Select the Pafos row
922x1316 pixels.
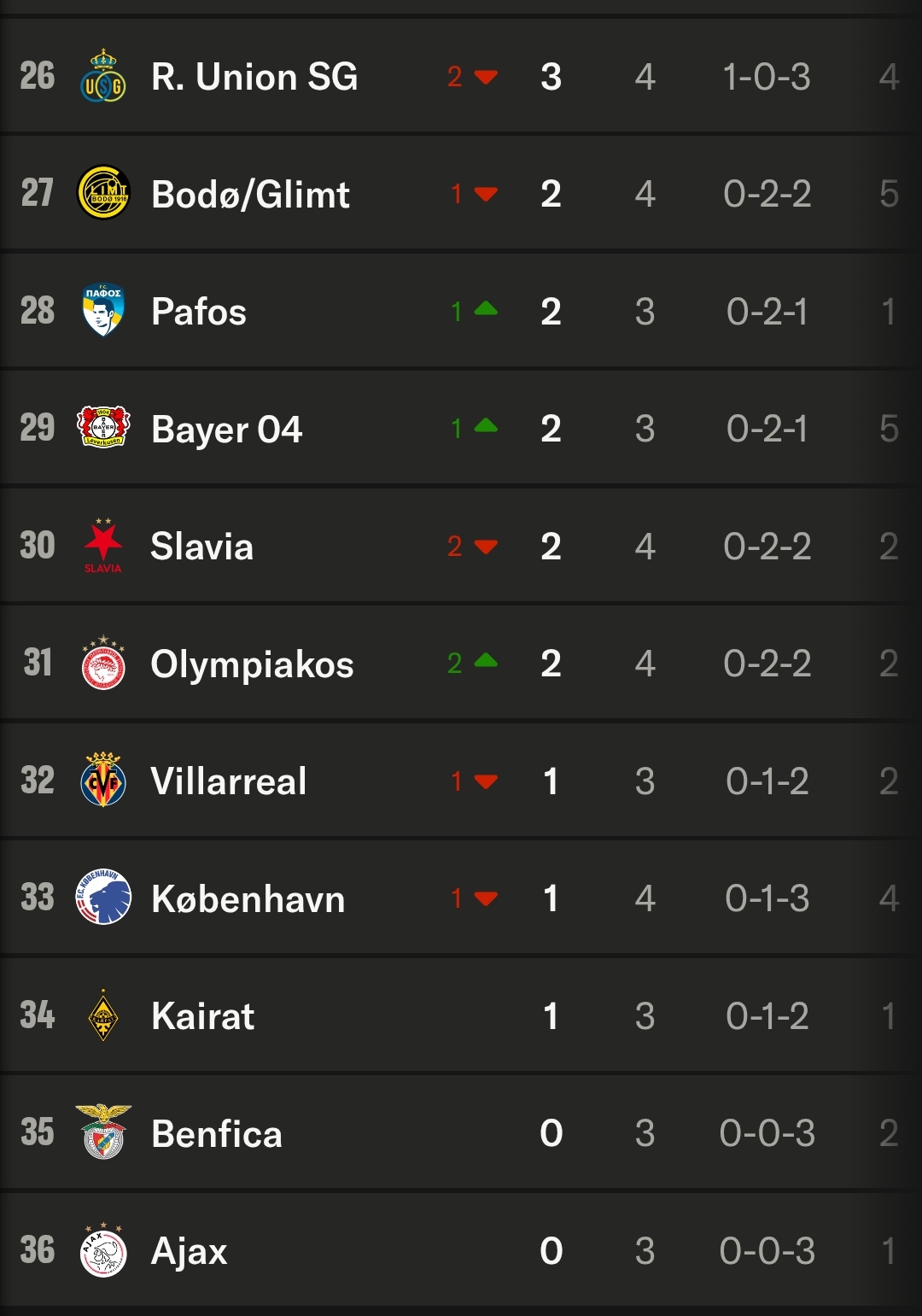click(x=199, y=312)
